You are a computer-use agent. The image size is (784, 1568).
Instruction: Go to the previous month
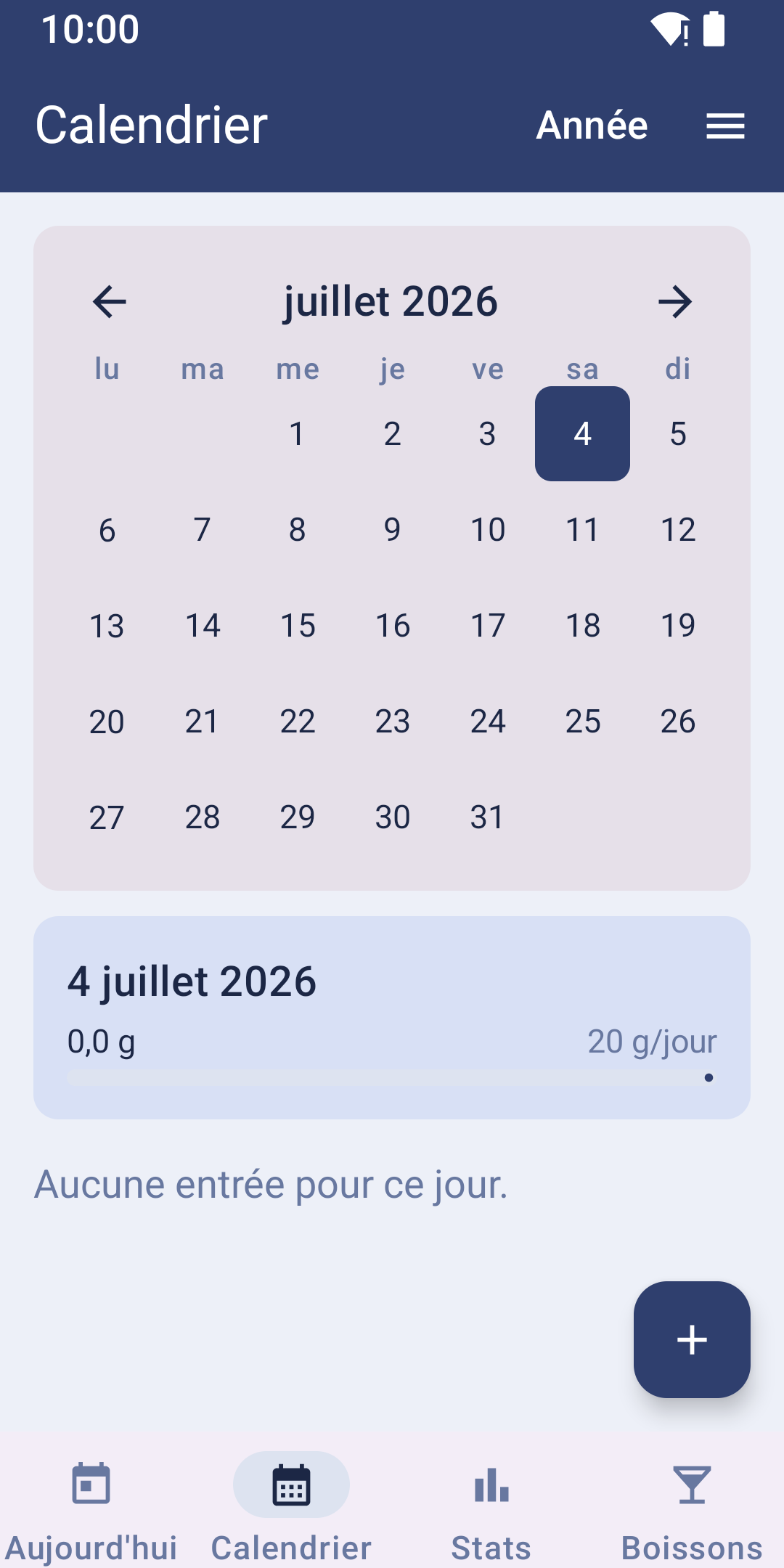[110, 302]
